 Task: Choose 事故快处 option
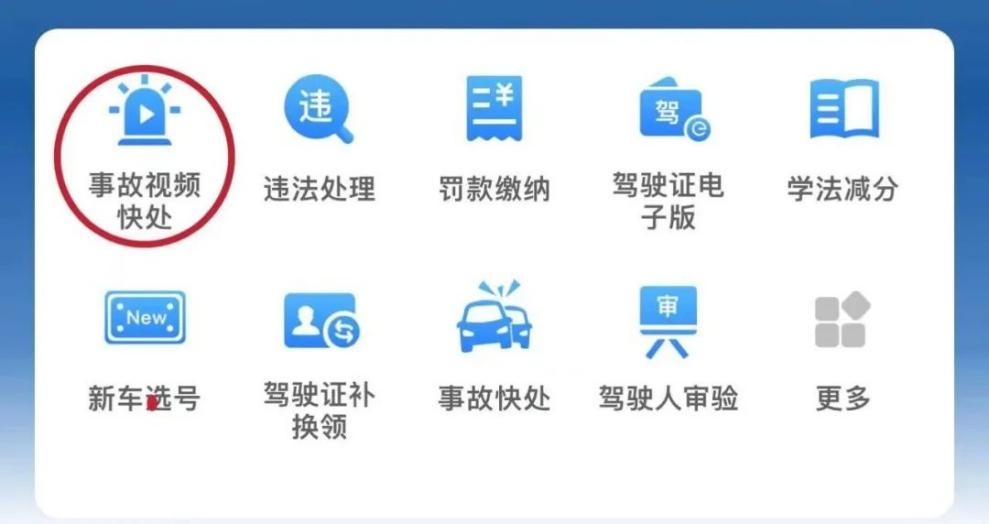coord(494,320)
